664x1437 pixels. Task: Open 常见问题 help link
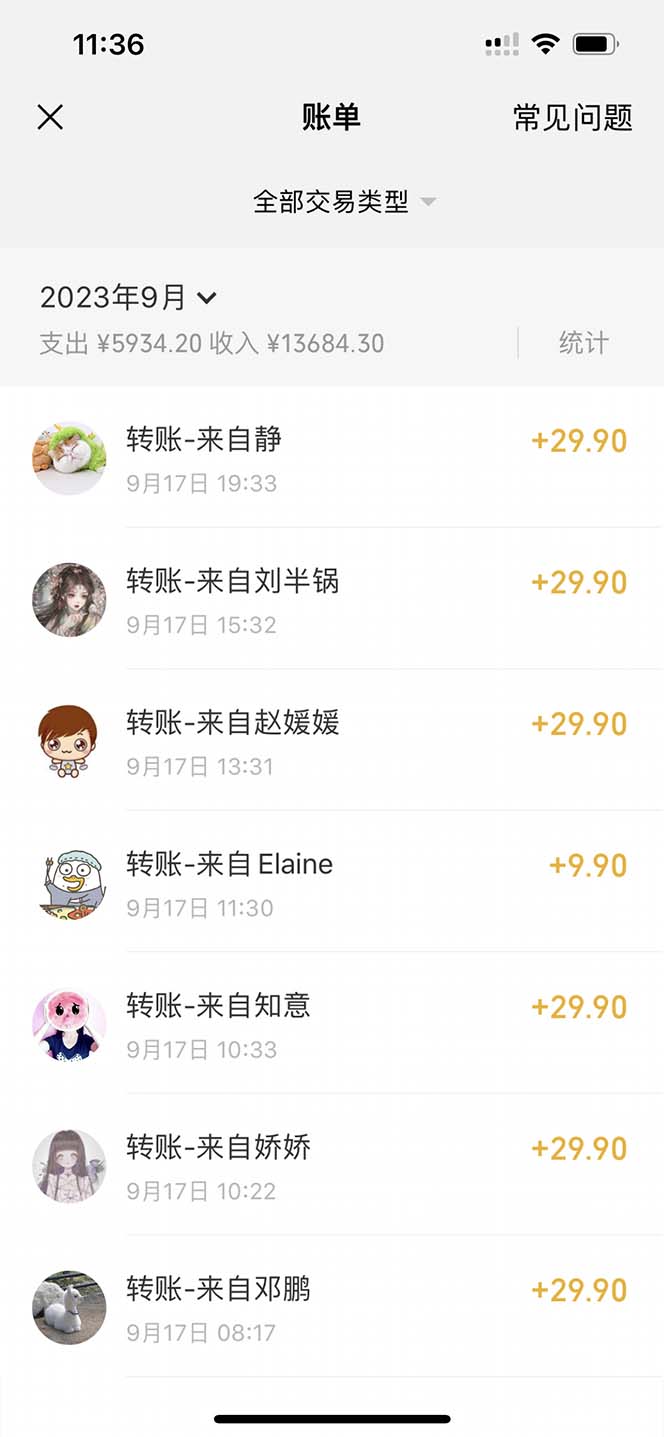[572, 118]
